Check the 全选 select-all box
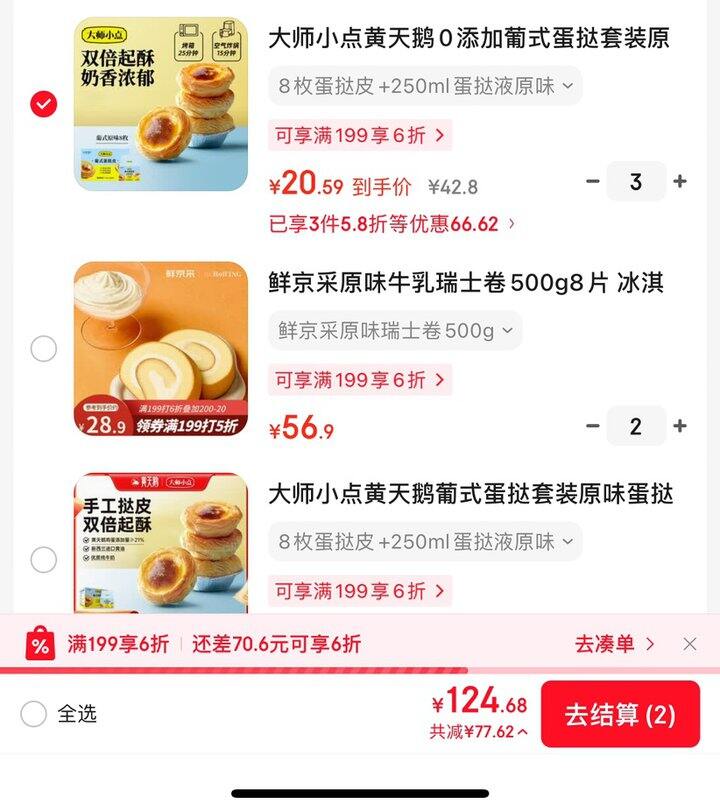The image size is (720, 811). 34,714
